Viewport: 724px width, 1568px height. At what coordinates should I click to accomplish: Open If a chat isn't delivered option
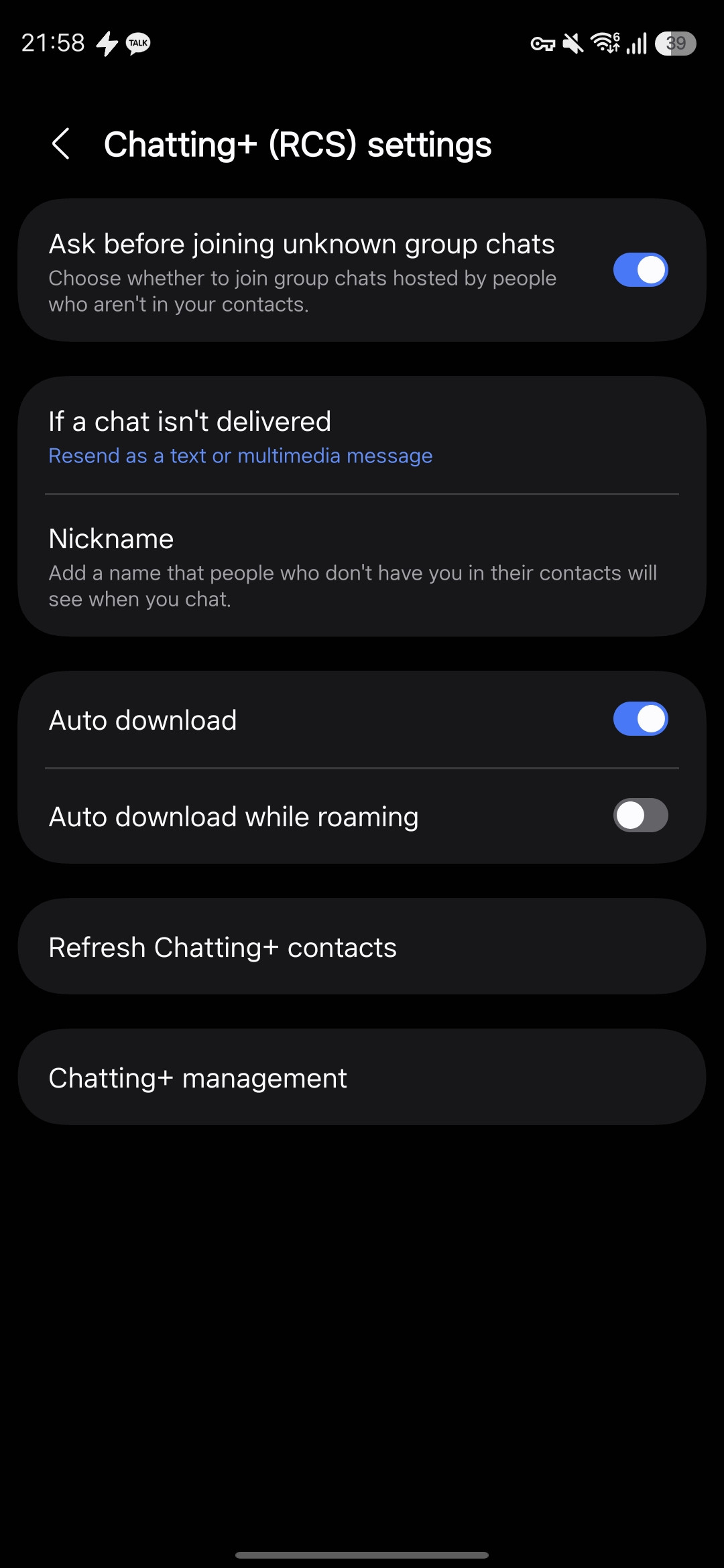coord(362,437)
